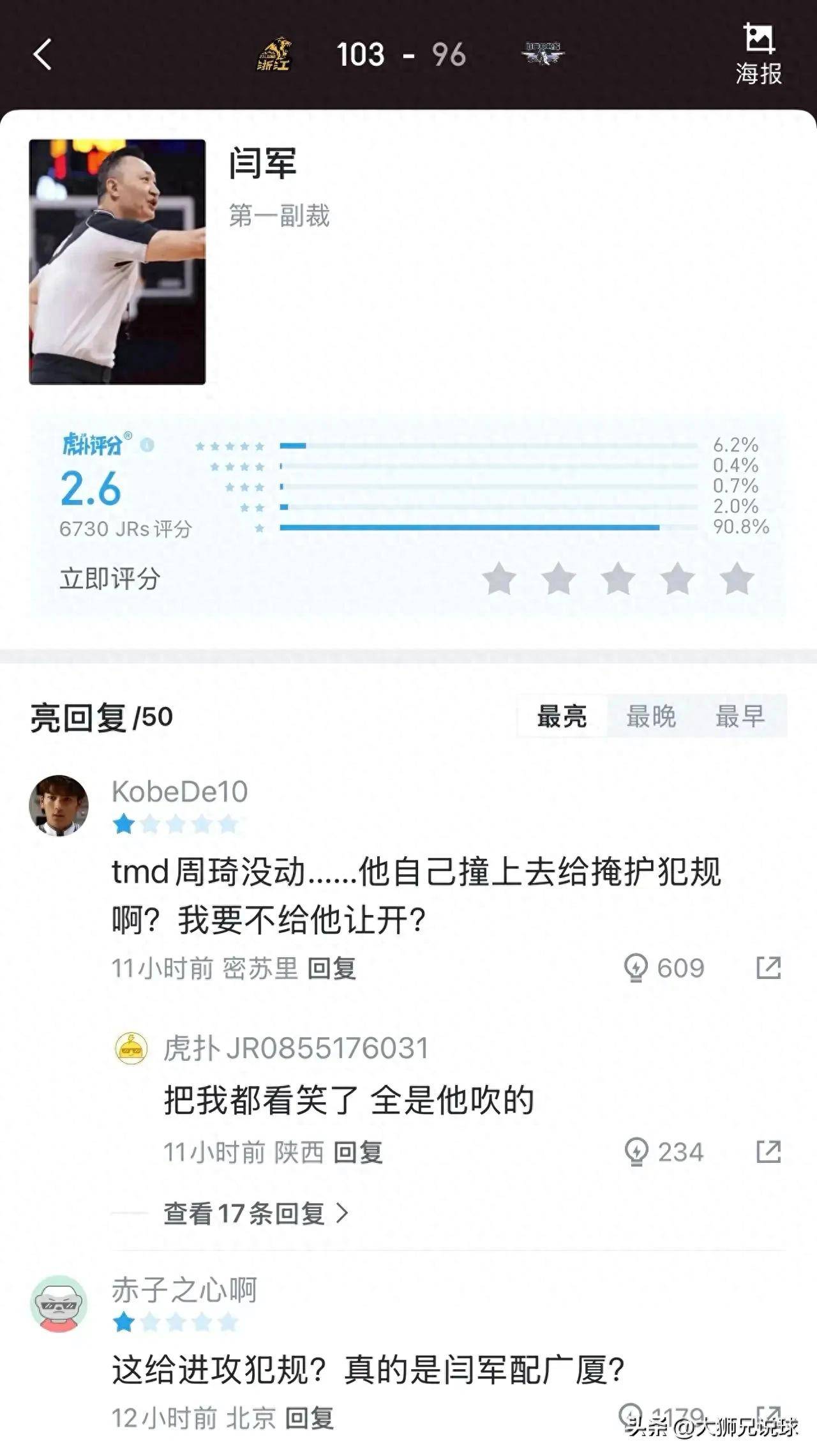This screenshot has width=817, height=1456.
Task: Switch to the 最早 sorting tab
Action: coord(740,717)
